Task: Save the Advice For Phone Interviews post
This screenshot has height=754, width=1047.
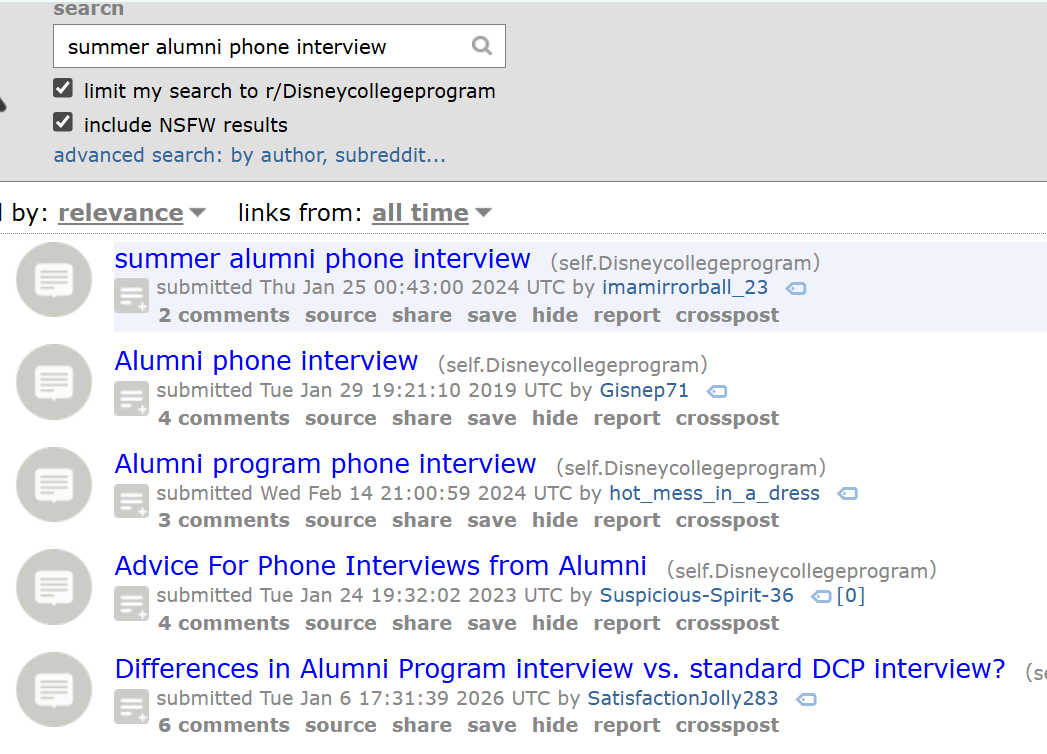Action: (x=491, y=623)
